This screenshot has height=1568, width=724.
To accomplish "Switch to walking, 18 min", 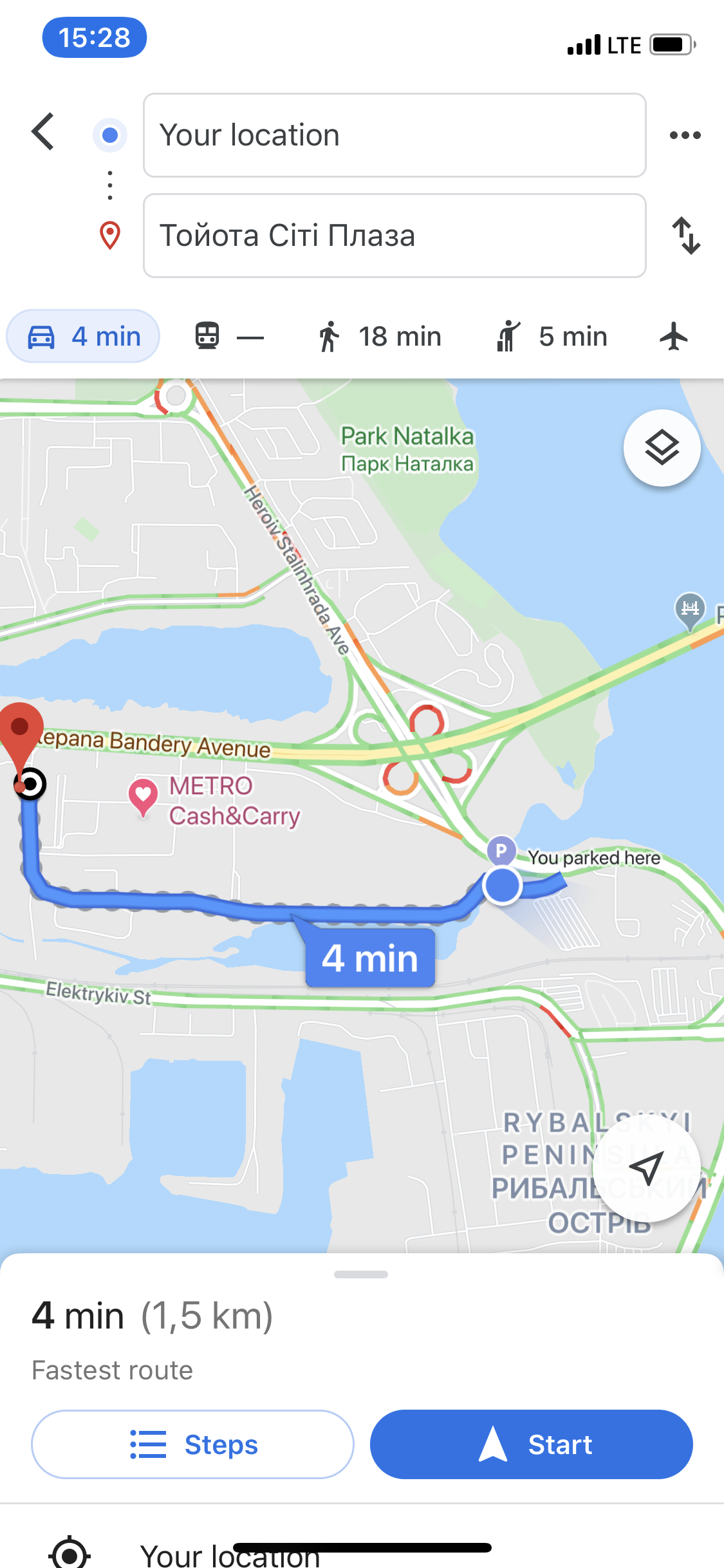I will (380, 337).
